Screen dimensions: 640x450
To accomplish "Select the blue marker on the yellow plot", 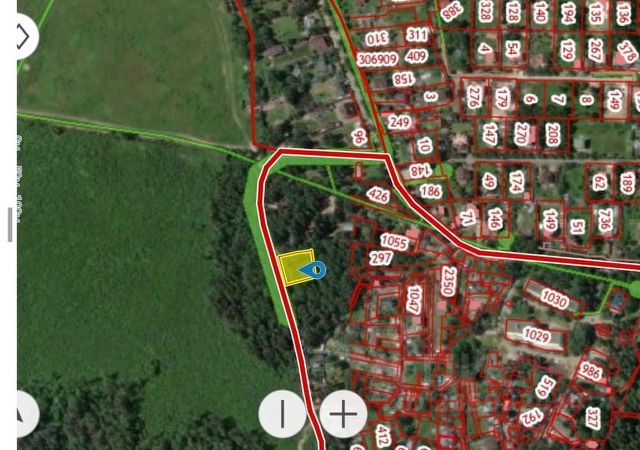I will point(315,269).
